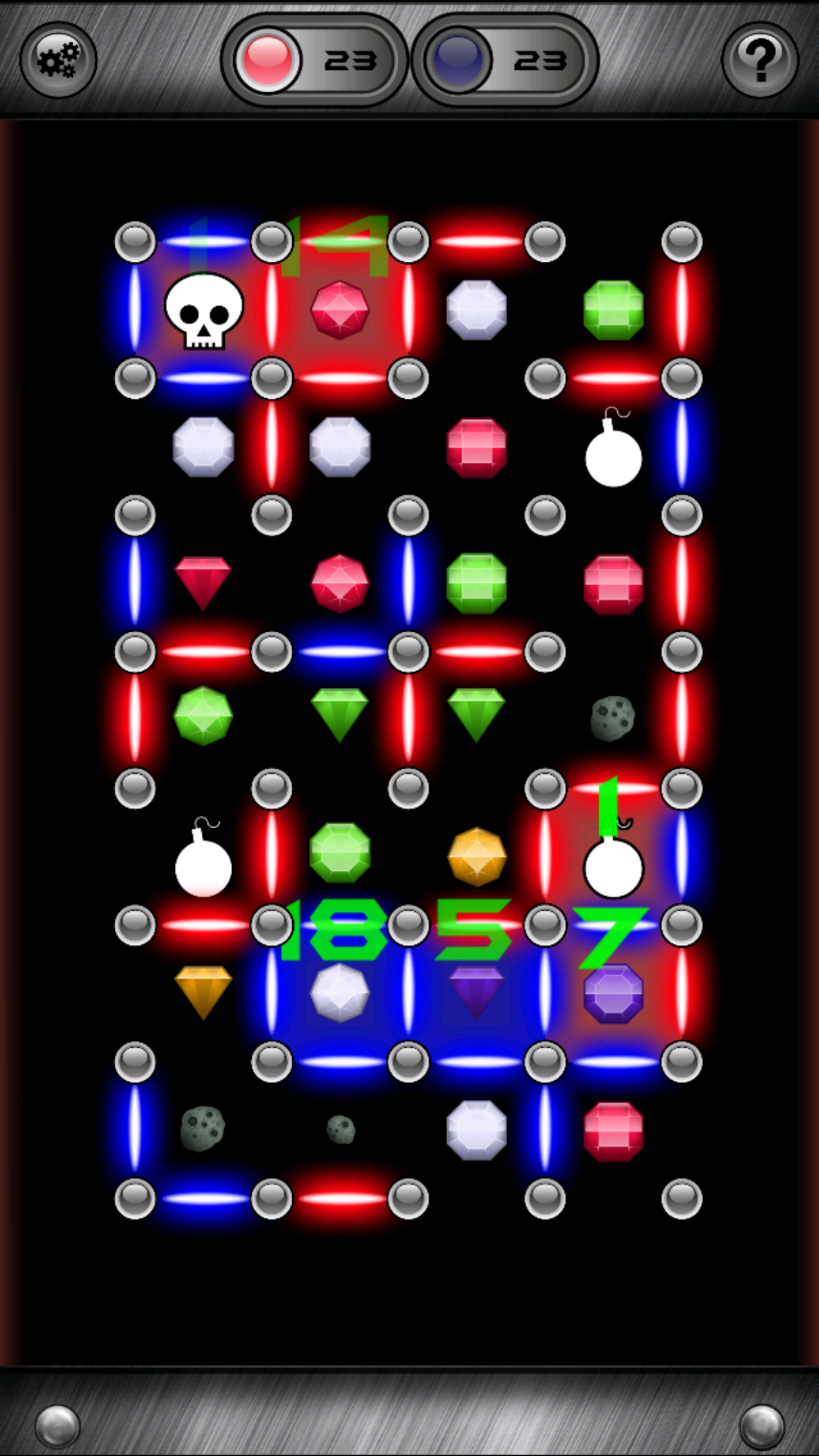Draw the line between the green and orange octagon gems

click(408, 855)
